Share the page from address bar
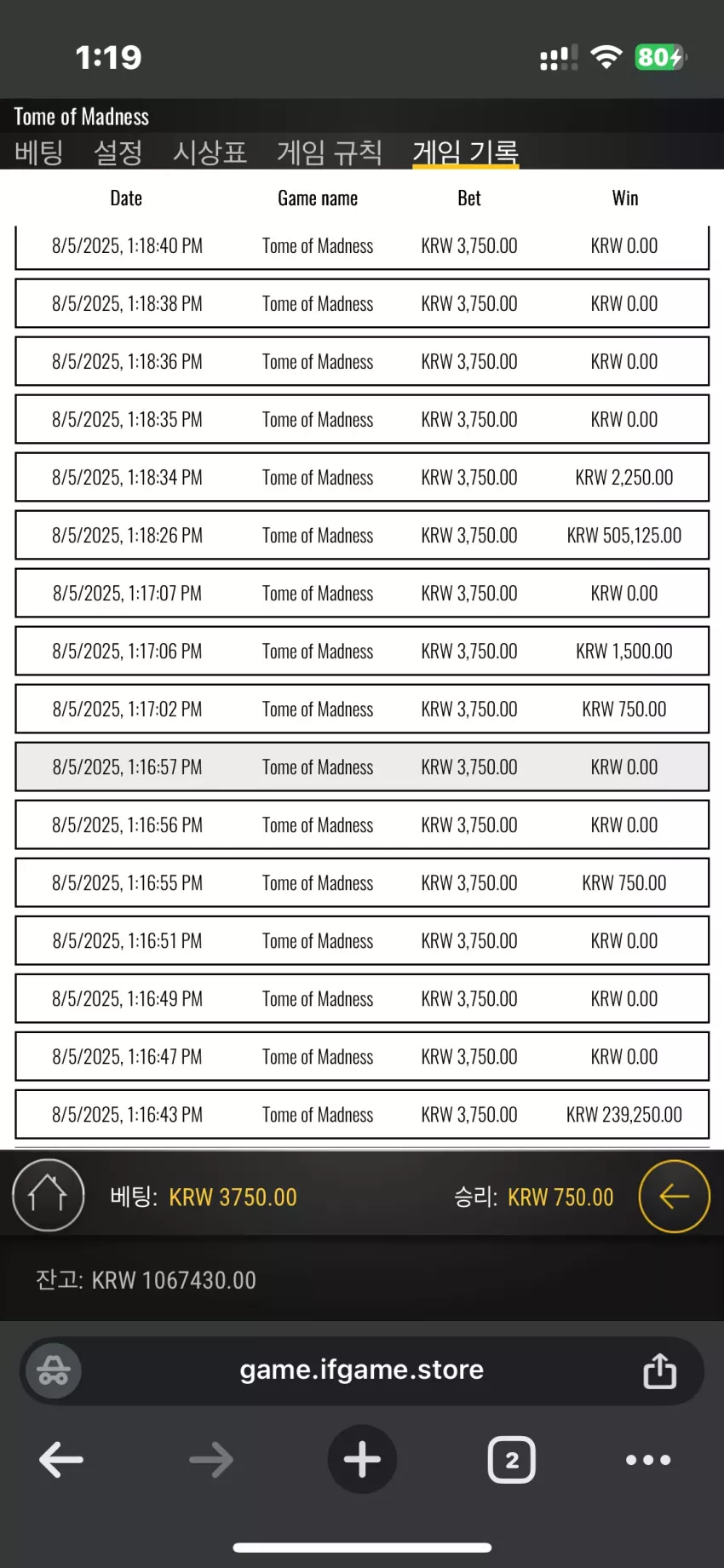The width and height of the screenshot is (724, 1568). tap(659, 1370)
